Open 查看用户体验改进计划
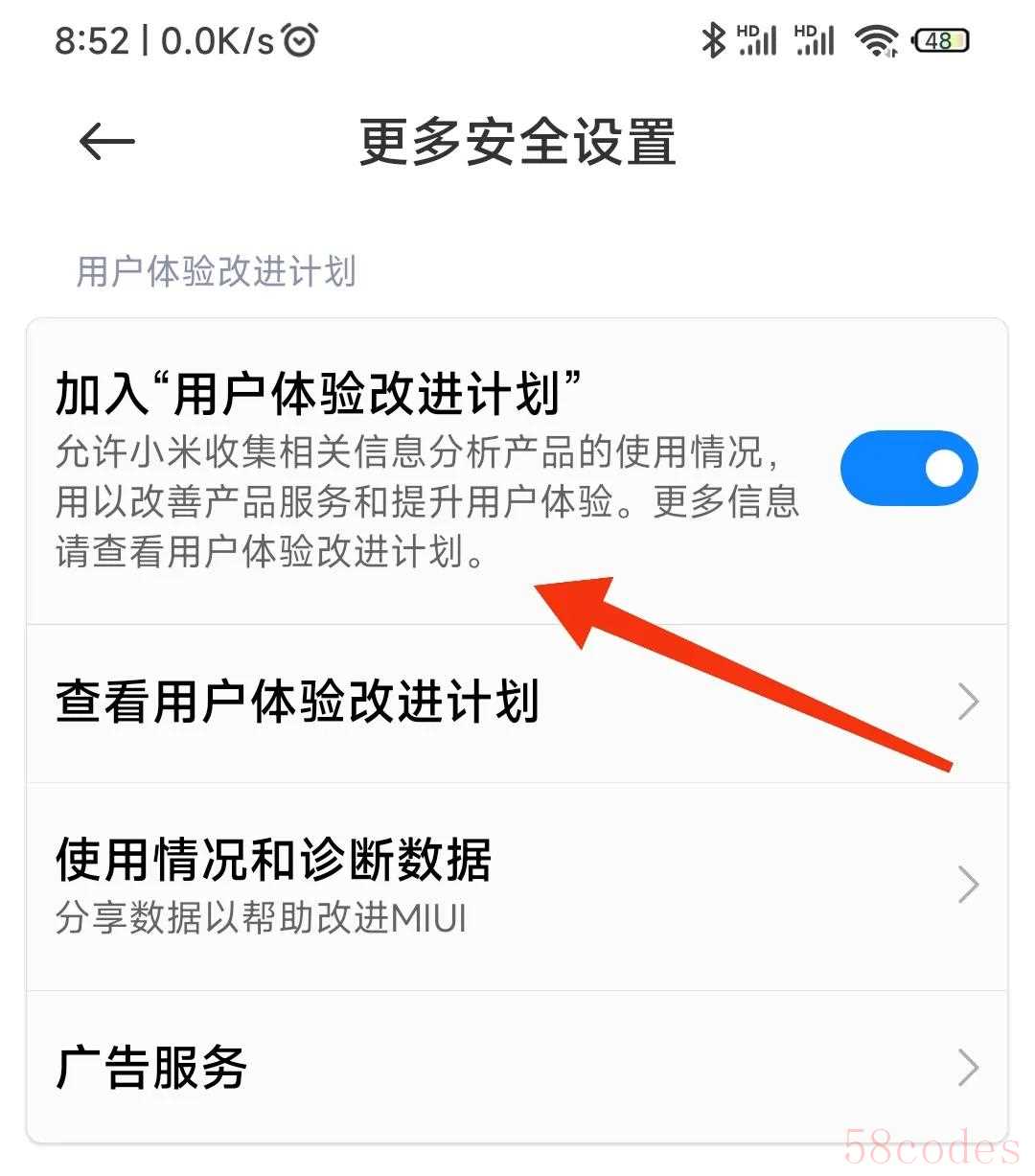The width and height of the screenshot is (1035, 1176). point(516,703)
